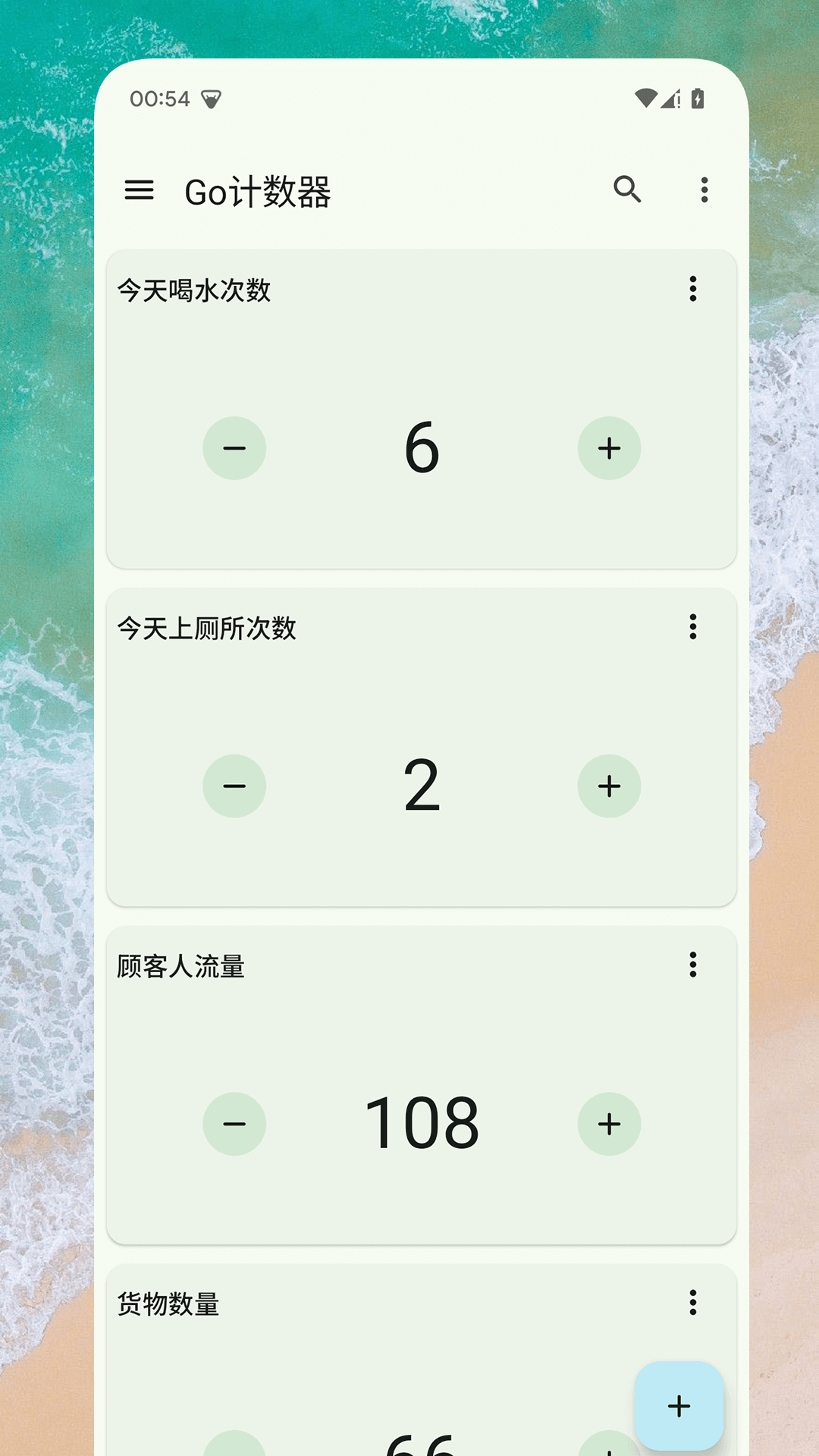Decrement the 顾客人流量 counter
819x1456 pixels.
pos(235,1123)
